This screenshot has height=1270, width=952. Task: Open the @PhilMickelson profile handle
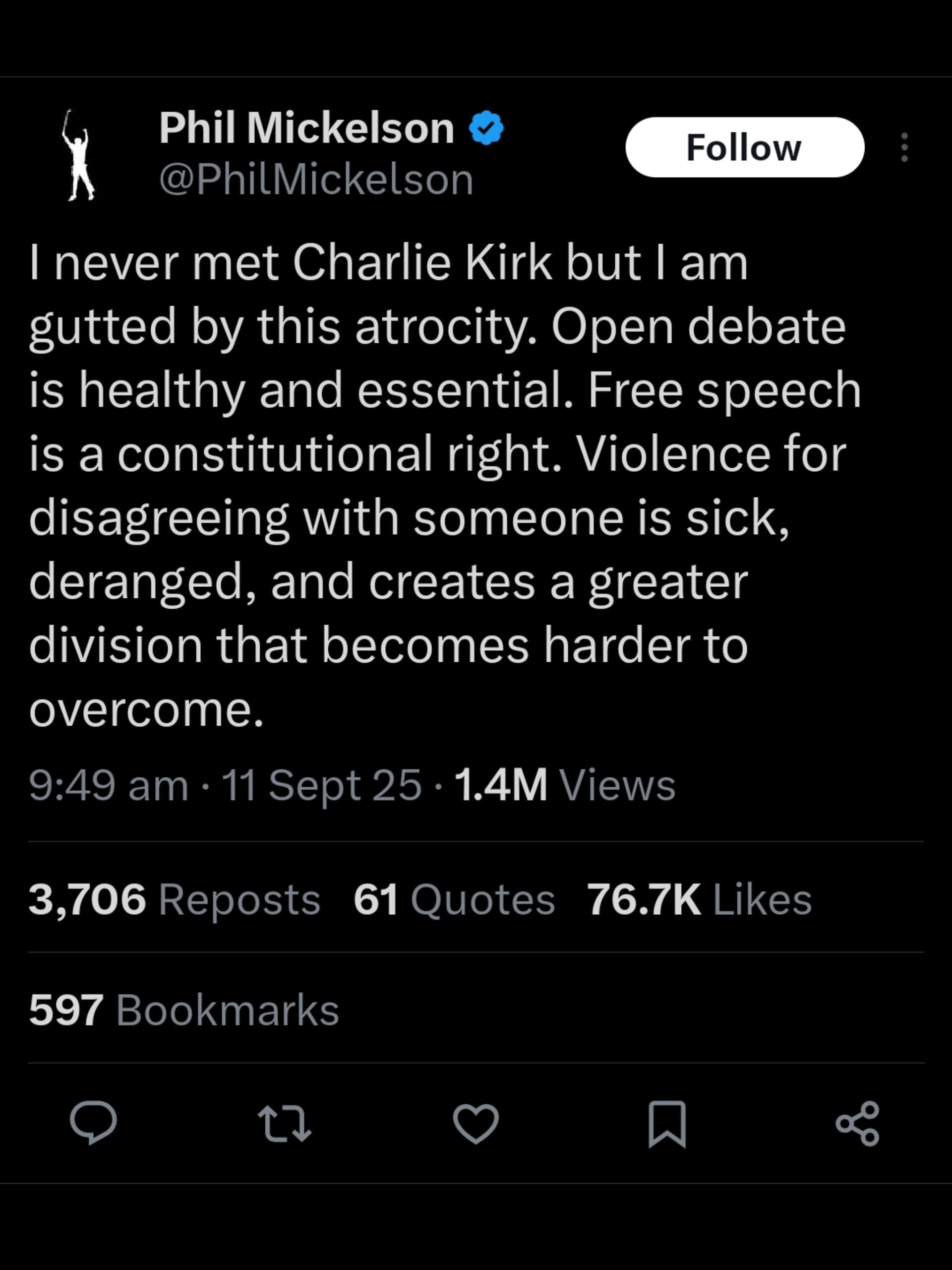point(316,180)
